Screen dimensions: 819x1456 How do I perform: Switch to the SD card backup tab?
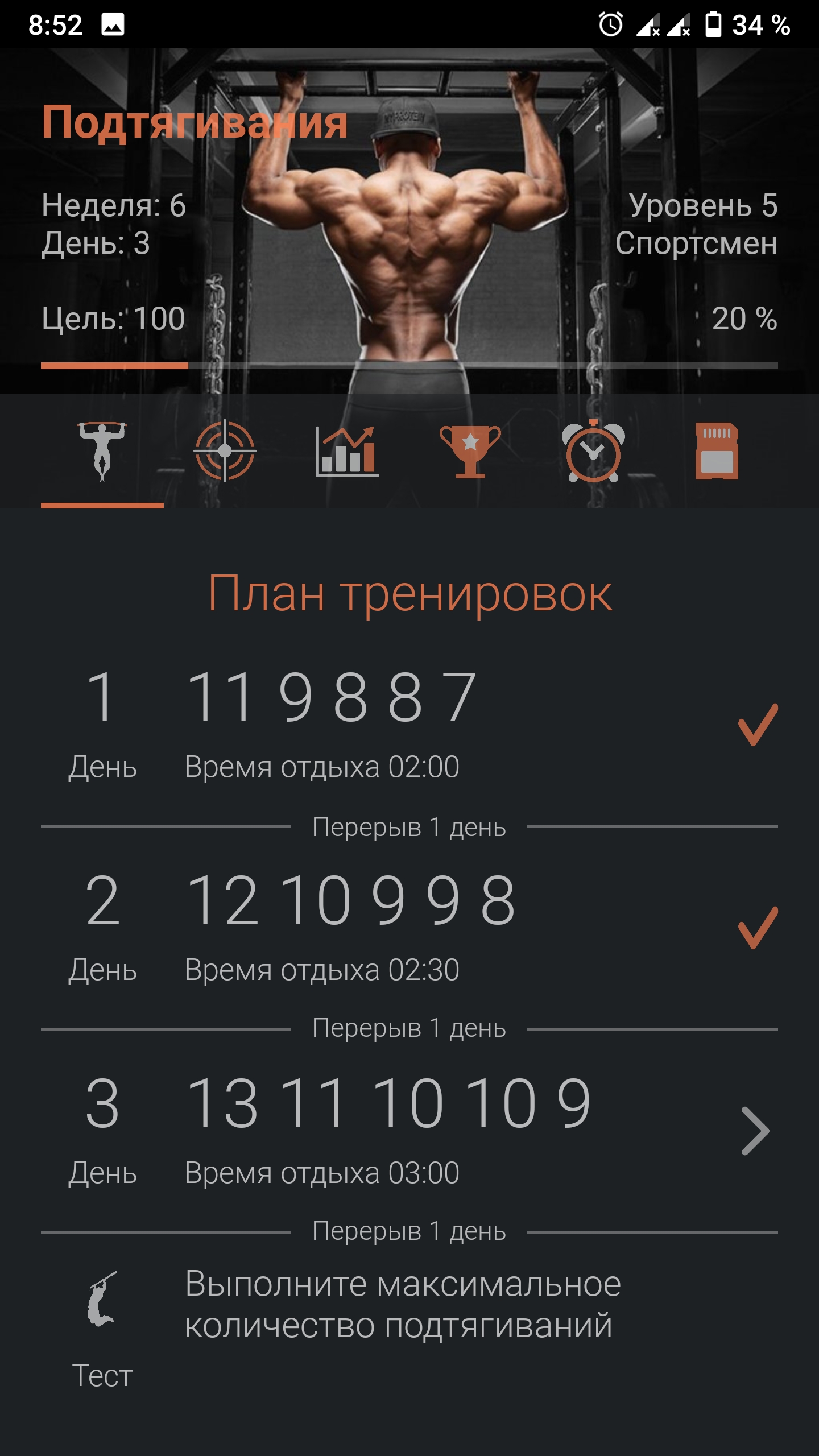coord(717,451)
